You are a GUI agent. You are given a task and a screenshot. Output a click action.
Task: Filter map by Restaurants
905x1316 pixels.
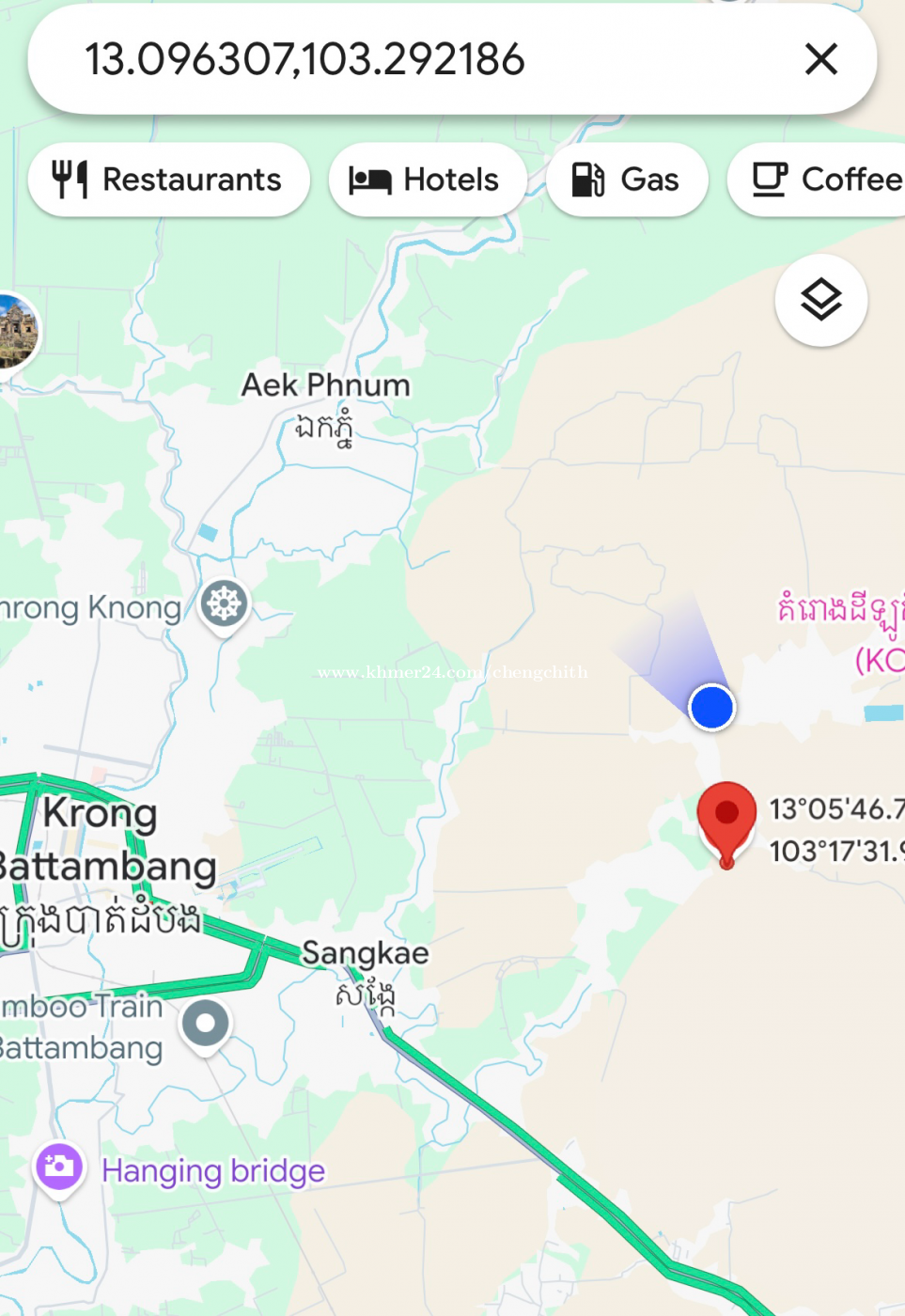(169, 180)
